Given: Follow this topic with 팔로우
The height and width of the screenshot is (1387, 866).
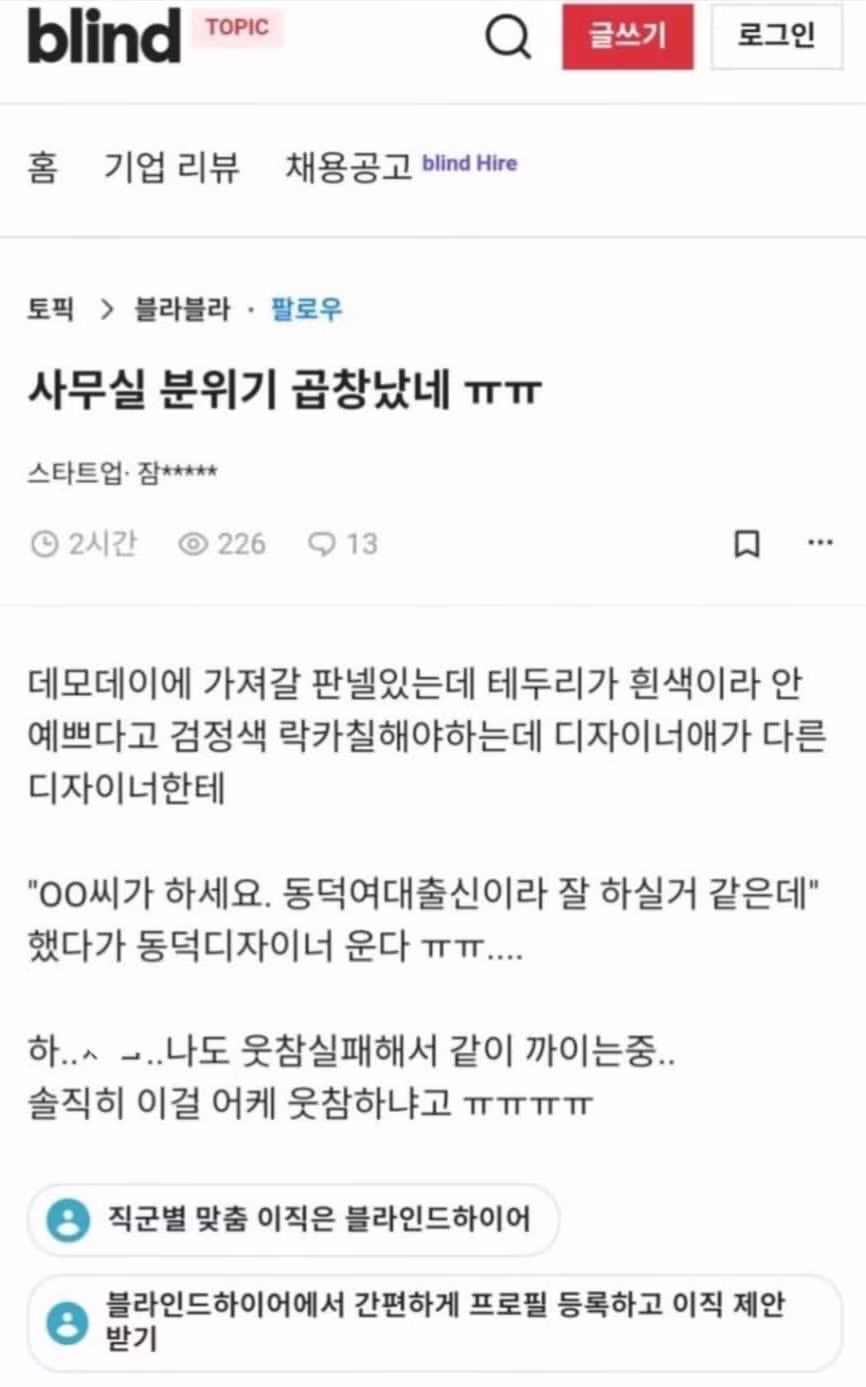Looking at the screenshot, I should (307, 310).
